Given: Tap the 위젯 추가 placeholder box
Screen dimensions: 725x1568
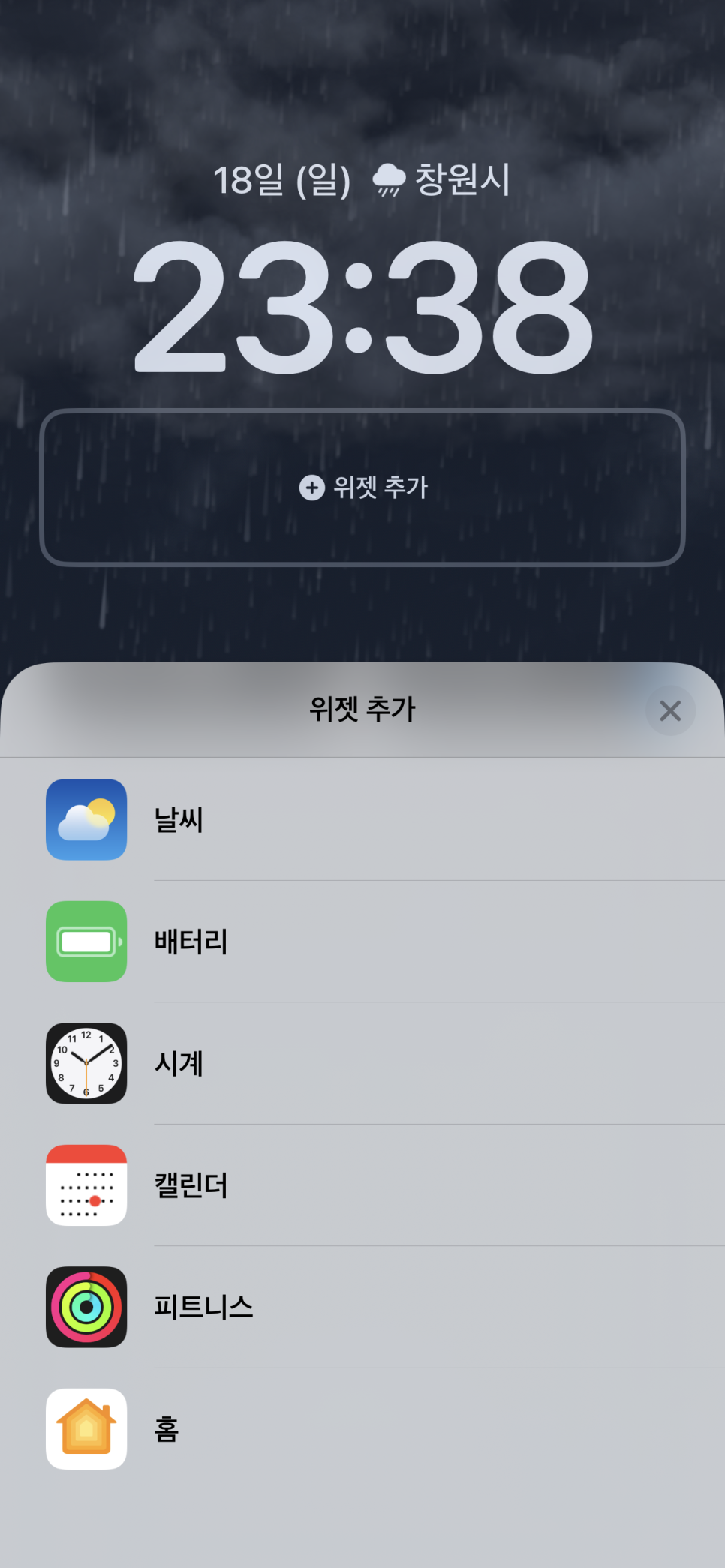Looking at the screenshot, I should click(362, 488).
